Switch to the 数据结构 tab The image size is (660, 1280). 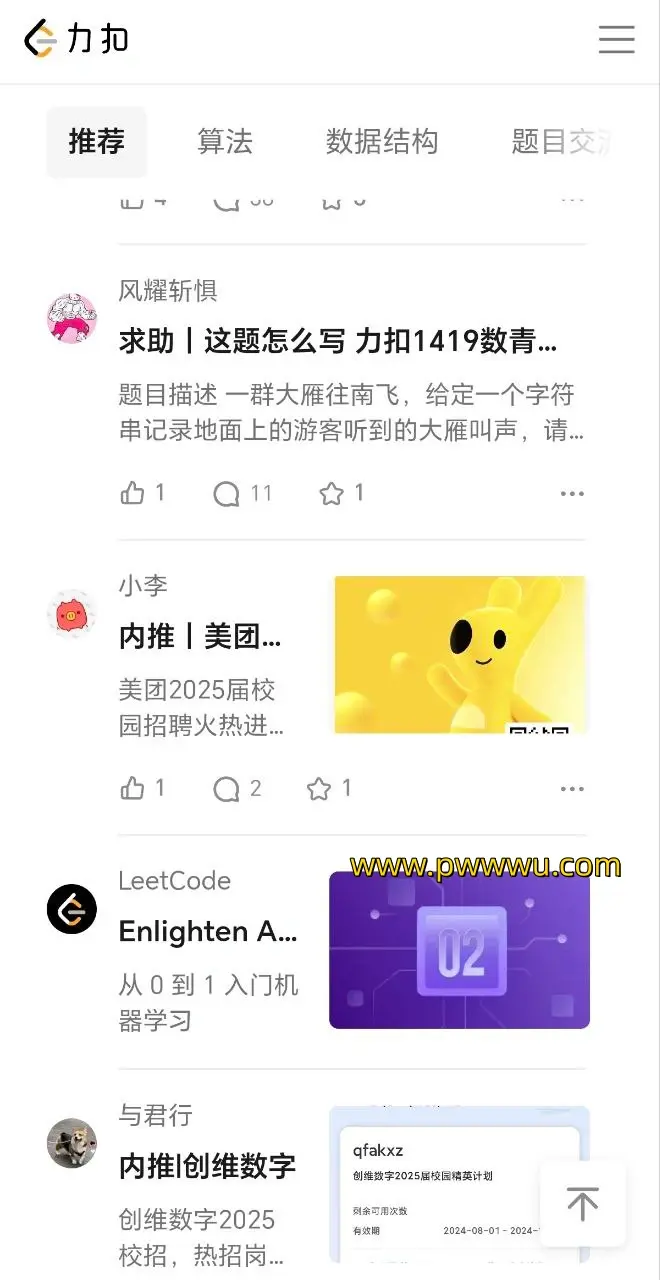(381, 142)
